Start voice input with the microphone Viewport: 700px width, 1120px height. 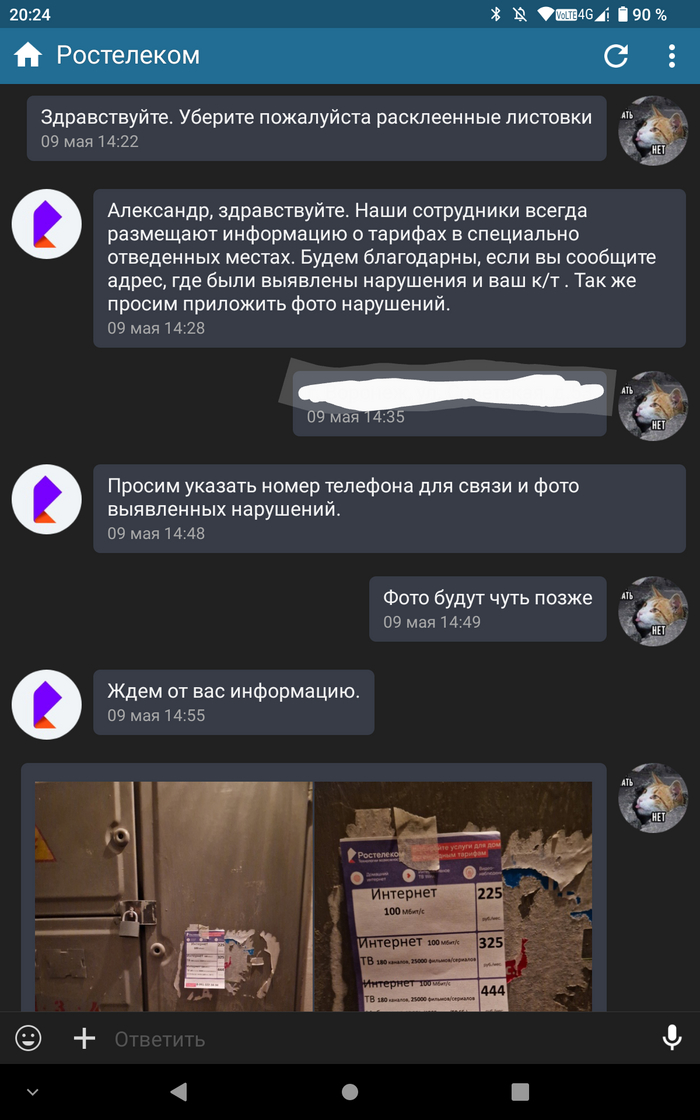pos(672,1038)
